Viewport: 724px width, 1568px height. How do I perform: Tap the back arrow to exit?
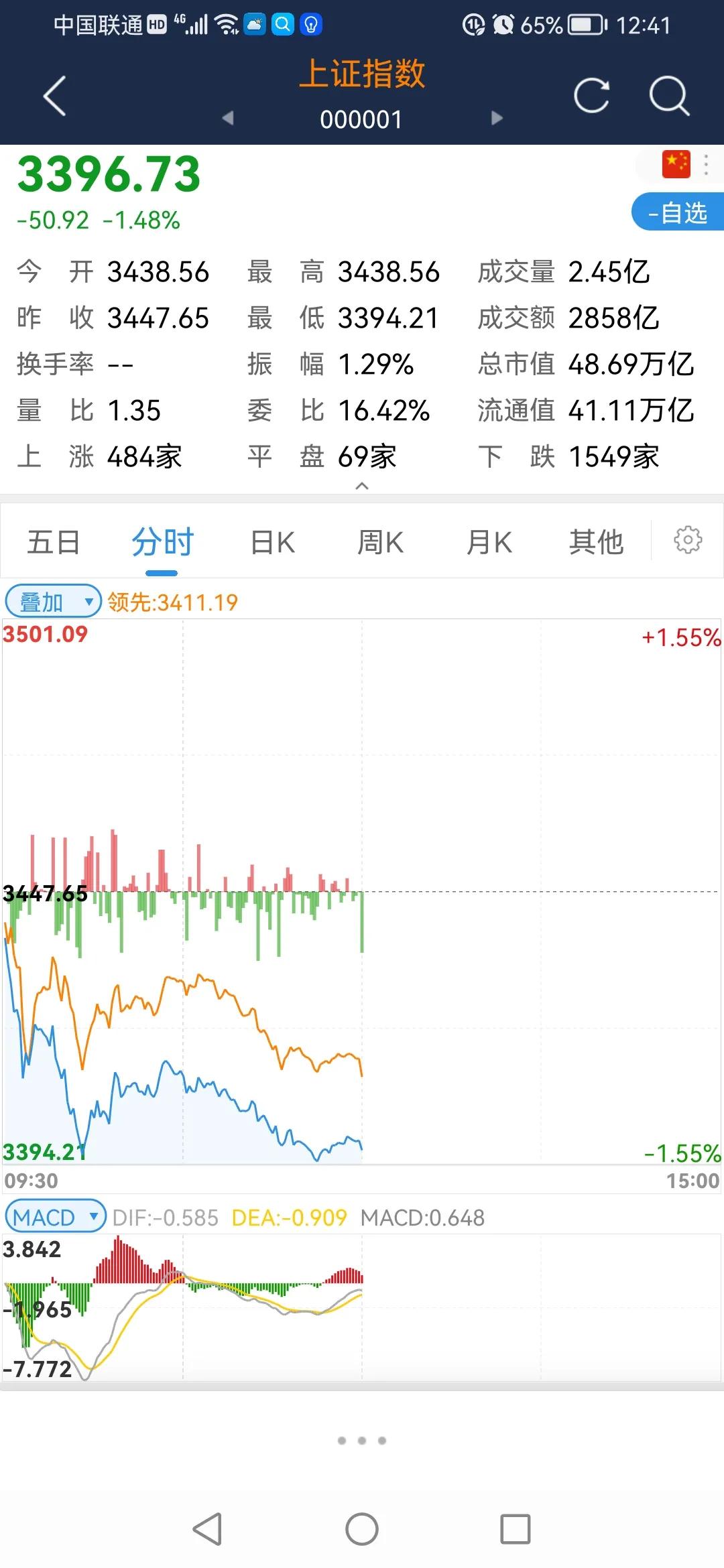(54, 96)
